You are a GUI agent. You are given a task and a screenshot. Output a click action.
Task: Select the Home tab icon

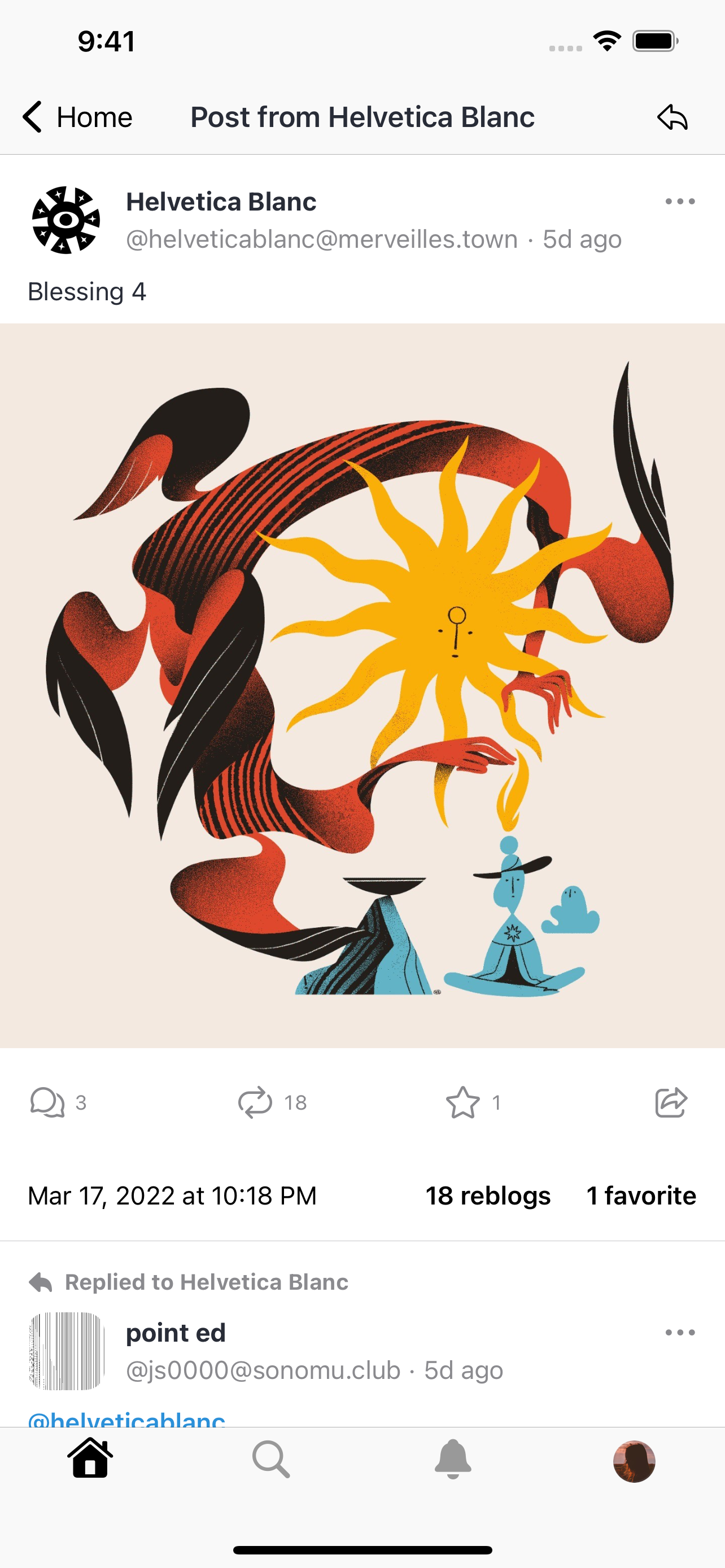[x=90, y=1464]
